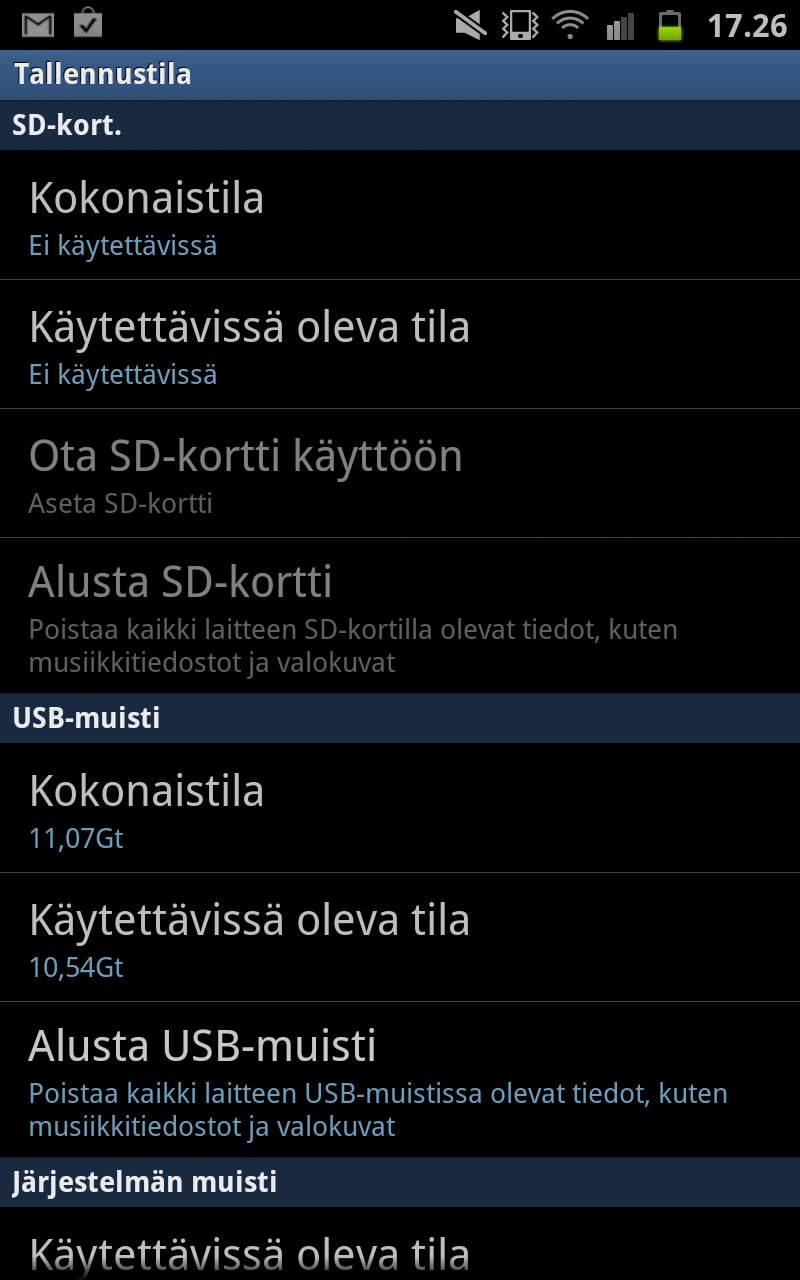The height and width of the screenshot is (1280, 800).
Task: Tap Ota SD-kortti käyttöön row
Action: click(x=400, y=474)
